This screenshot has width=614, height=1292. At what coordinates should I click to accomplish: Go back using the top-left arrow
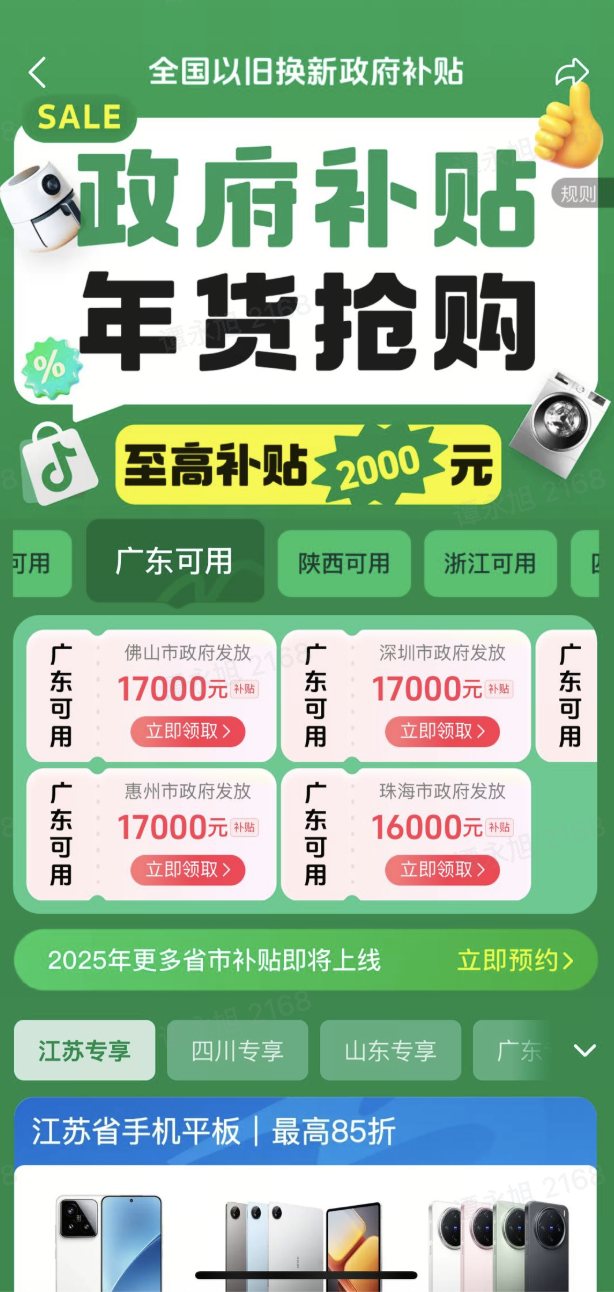click(38, 72)
